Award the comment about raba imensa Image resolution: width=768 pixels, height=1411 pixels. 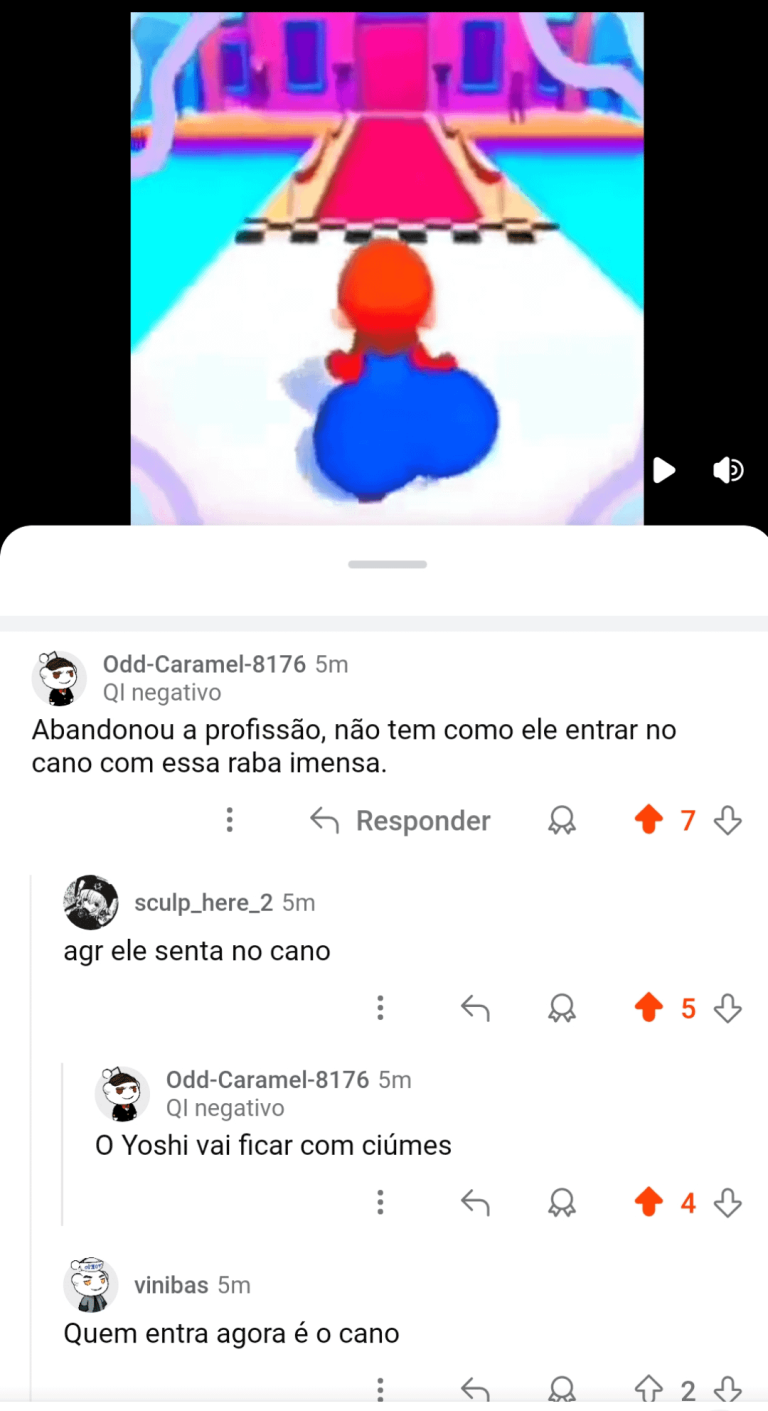click(x=562, y=821)
